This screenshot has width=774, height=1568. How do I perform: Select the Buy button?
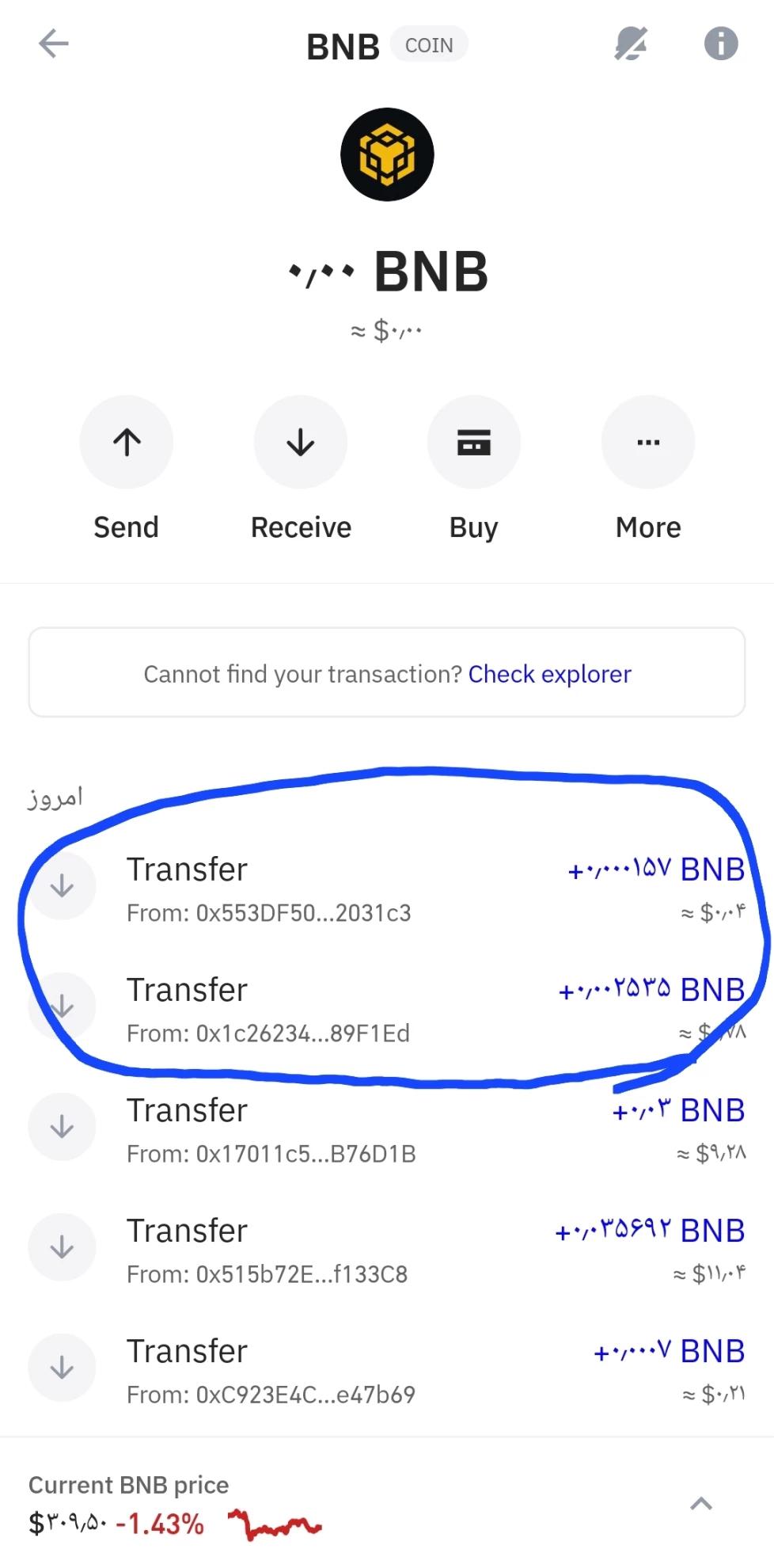click(473, 442)
